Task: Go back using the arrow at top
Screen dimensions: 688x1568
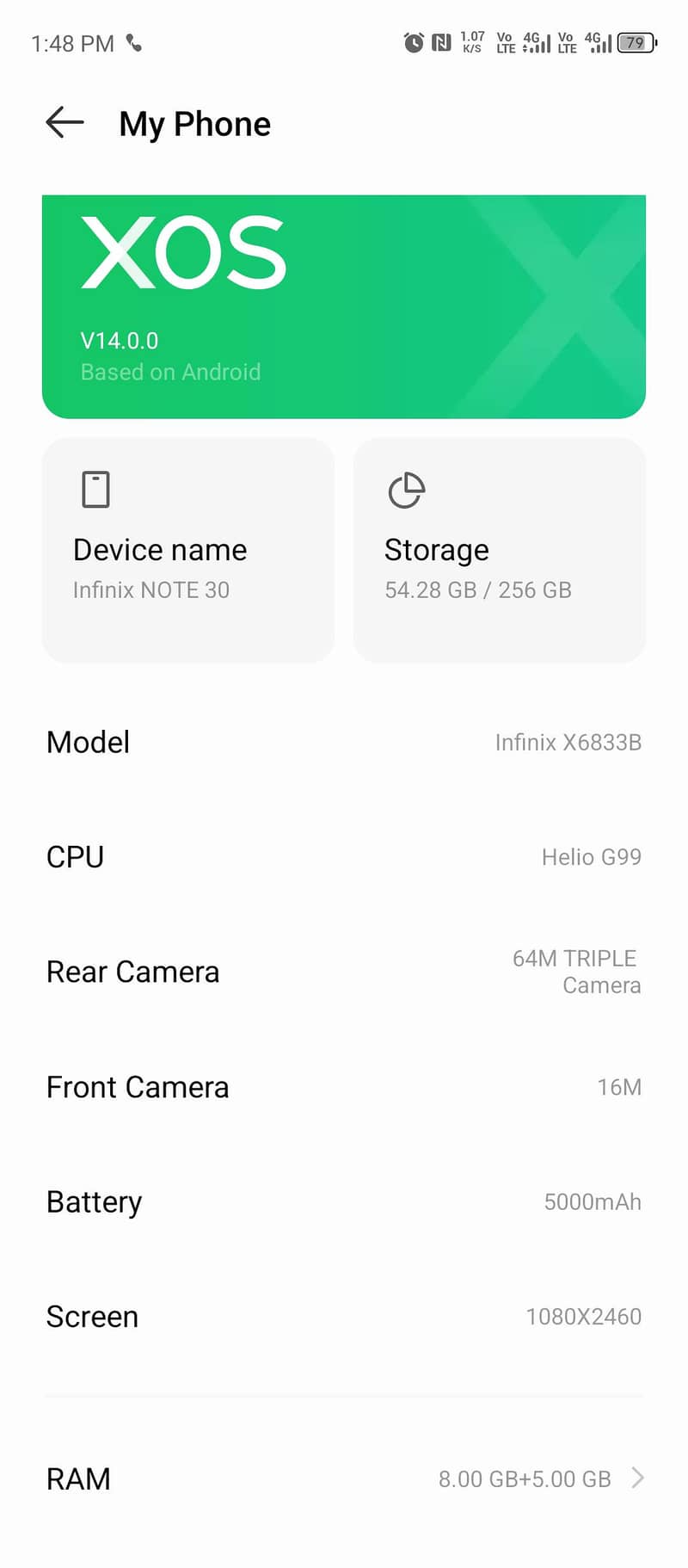Action: point(64,123)
